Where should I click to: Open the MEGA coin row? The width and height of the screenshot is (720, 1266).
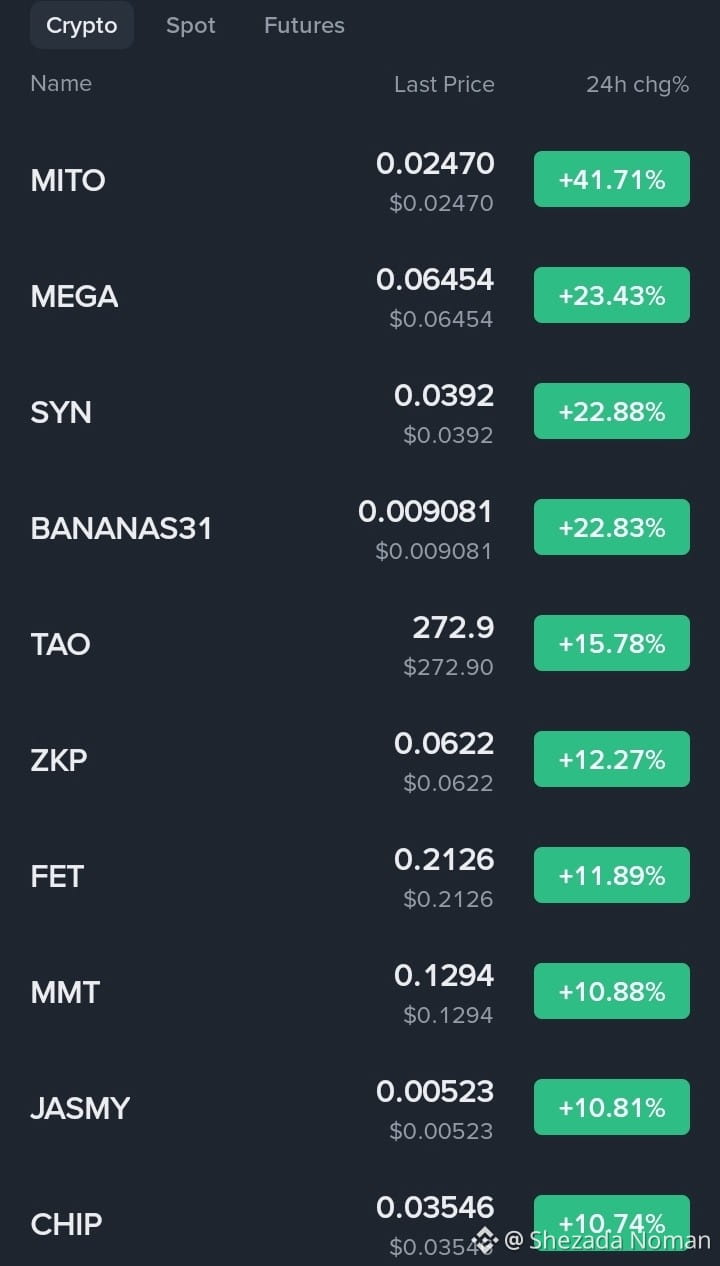pos(360,296)
